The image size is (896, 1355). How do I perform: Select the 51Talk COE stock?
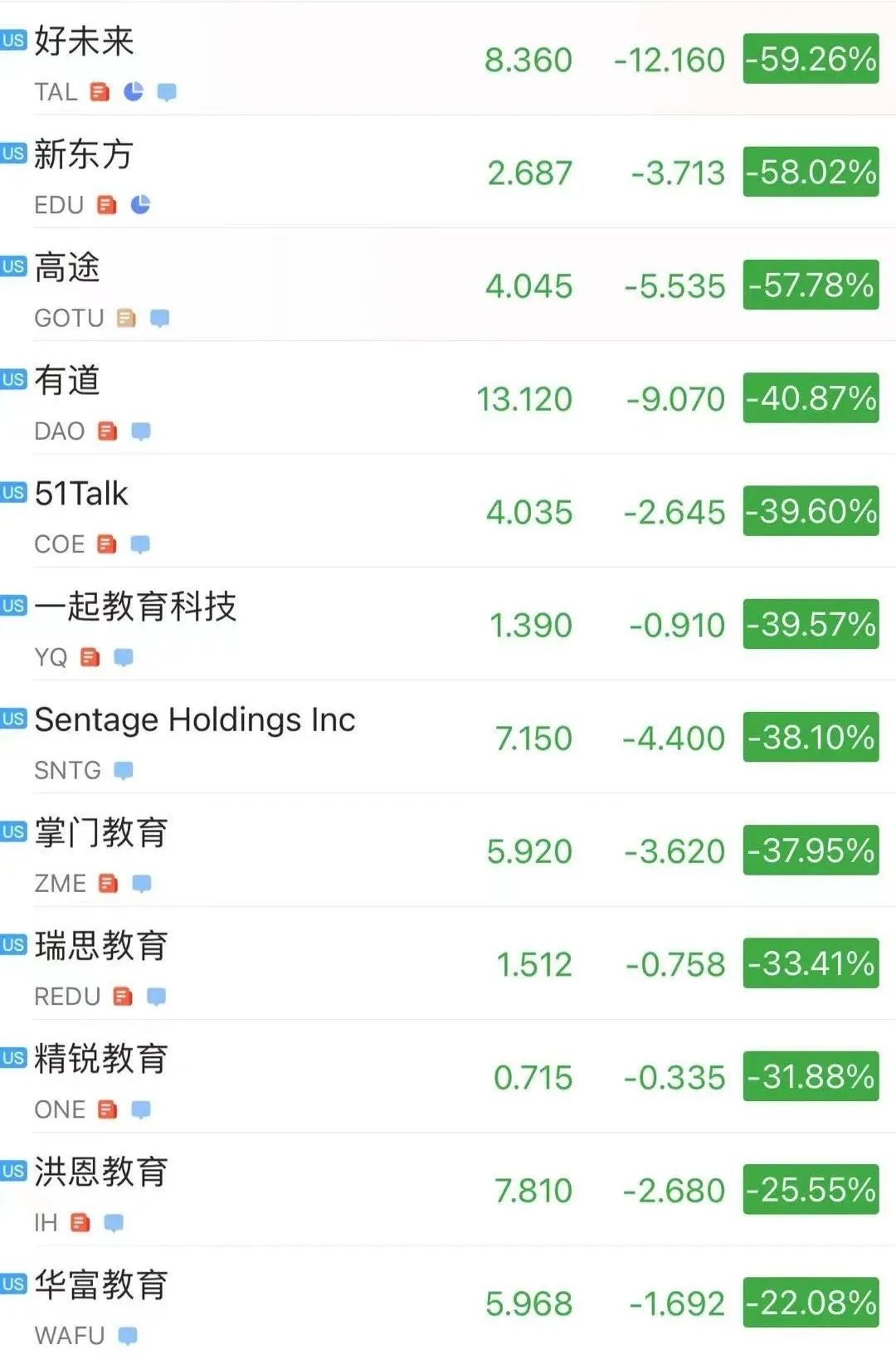coord(81,495)
